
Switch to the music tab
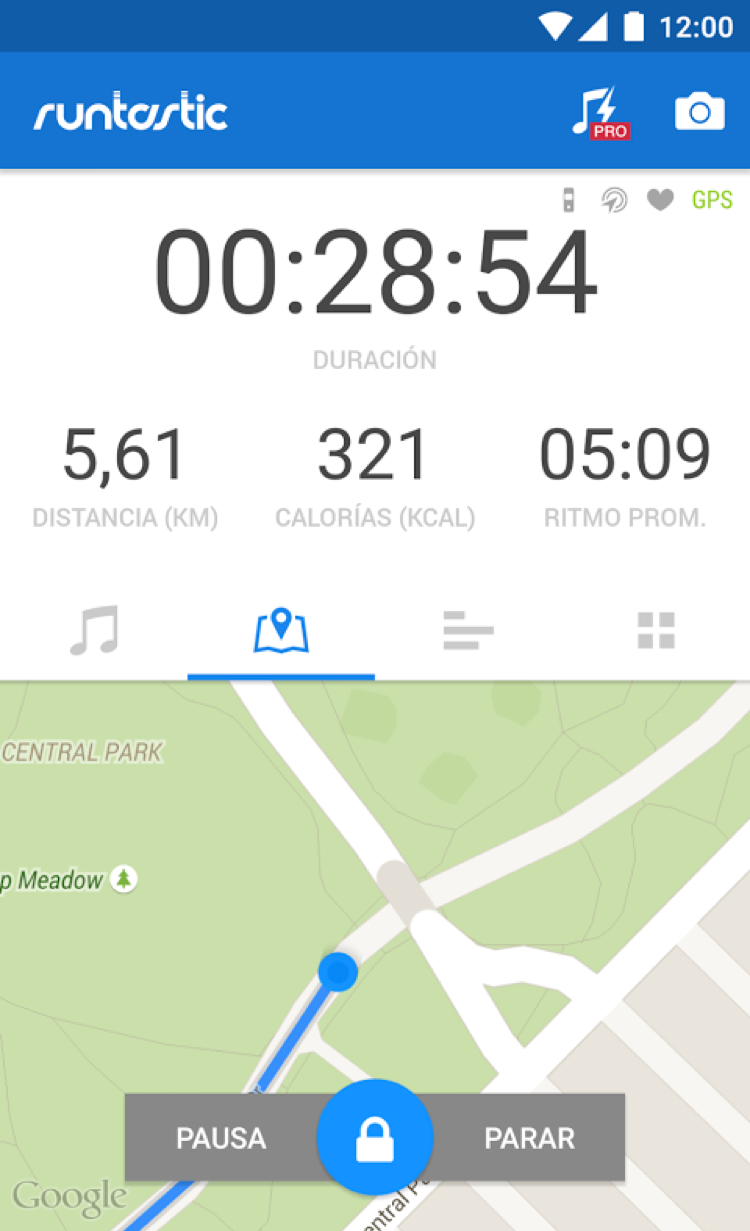pyautogui.click(x=93, y=631)
